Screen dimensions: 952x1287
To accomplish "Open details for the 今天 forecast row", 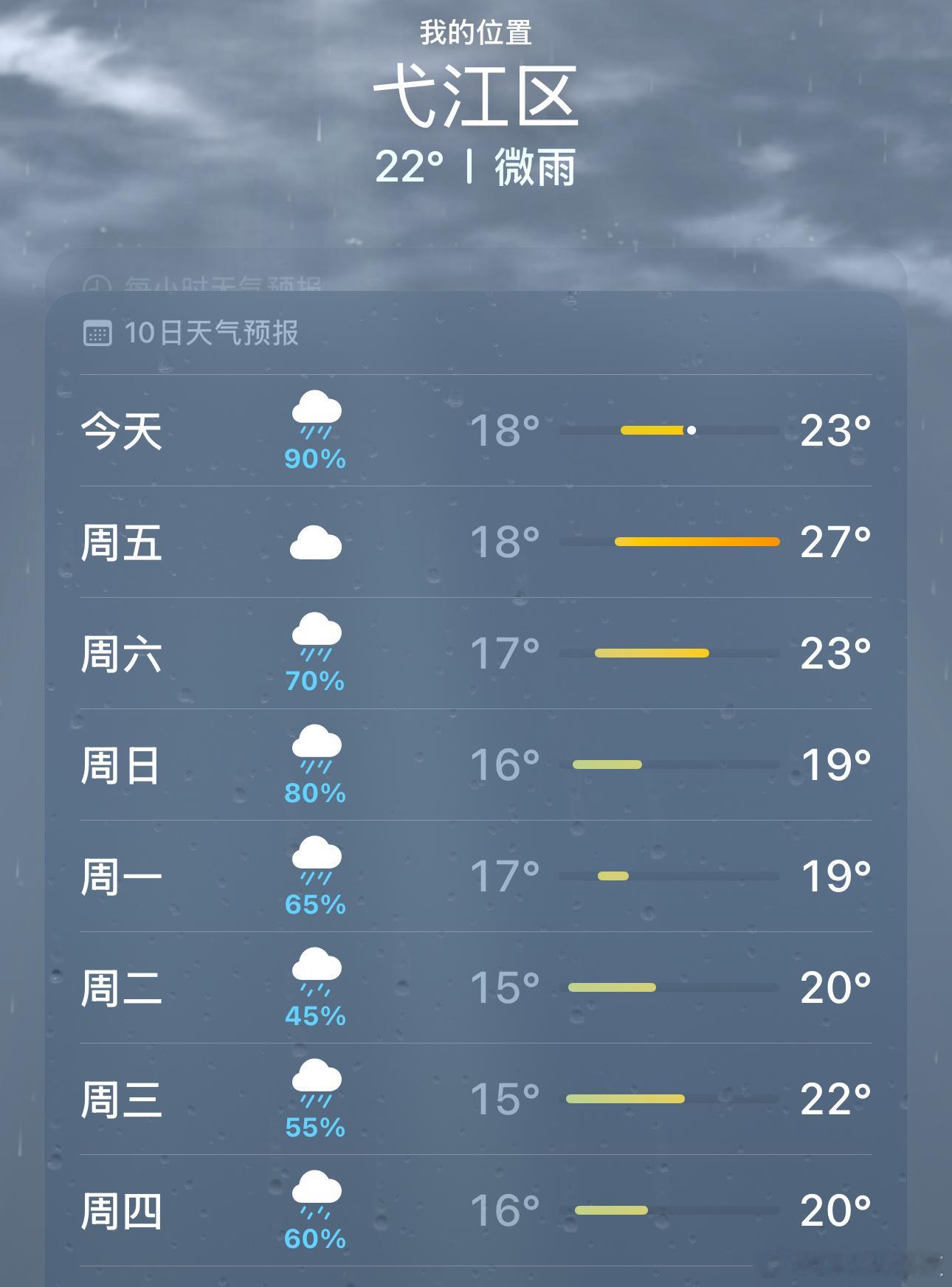I will click(476, 429).
